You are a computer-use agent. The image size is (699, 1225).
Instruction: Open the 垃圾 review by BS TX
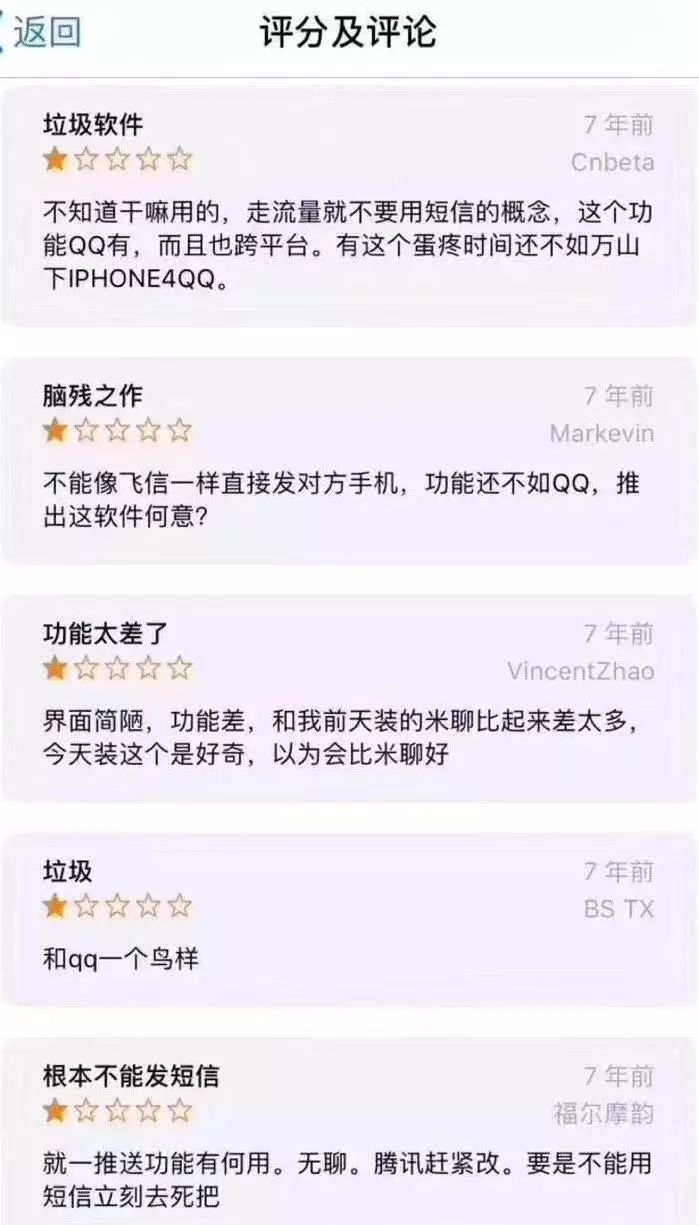pos(348,918)
